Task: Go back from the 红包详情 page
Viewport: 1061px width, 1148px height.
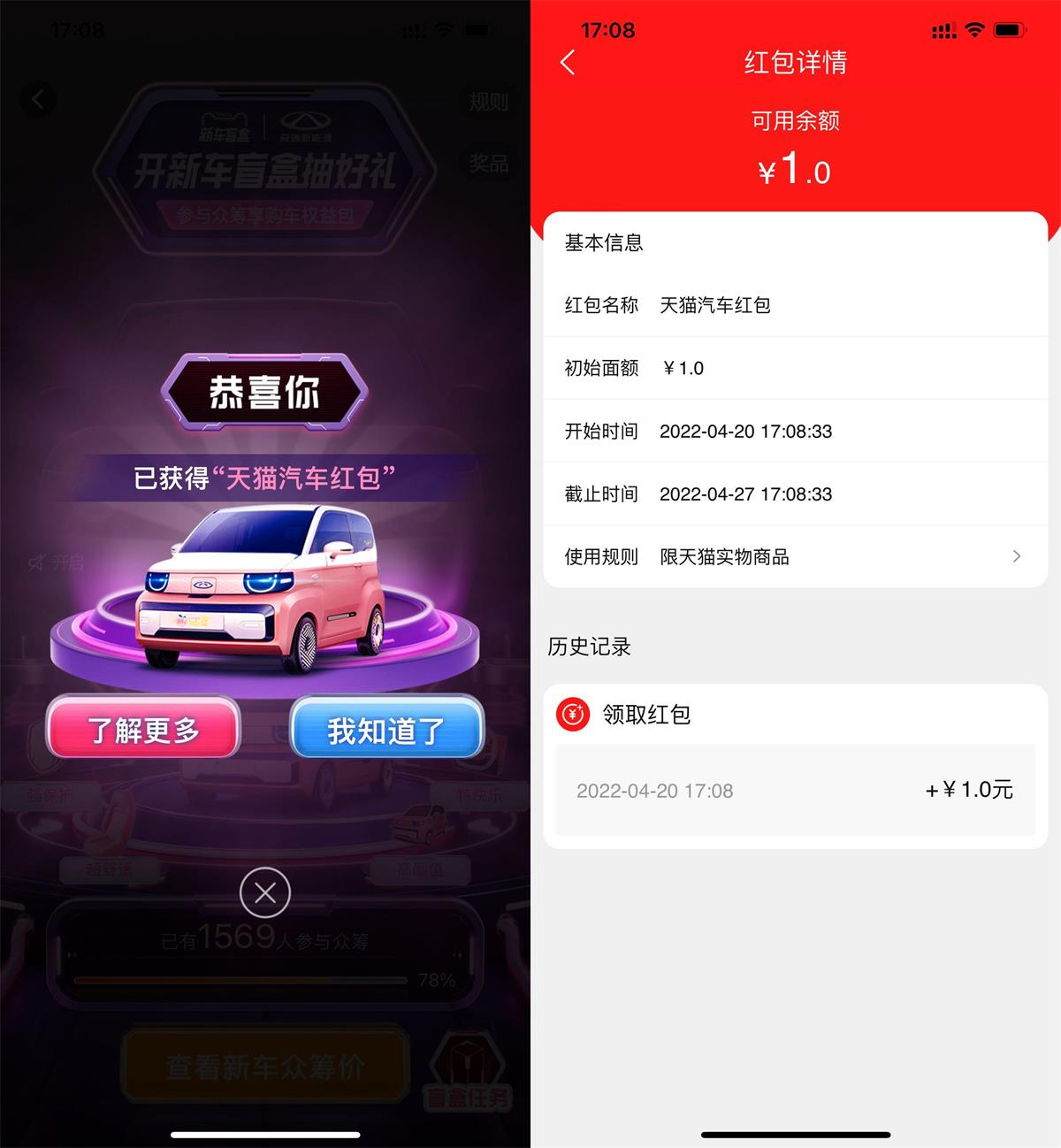Action: pyautogui.click(x=569, y=62)
